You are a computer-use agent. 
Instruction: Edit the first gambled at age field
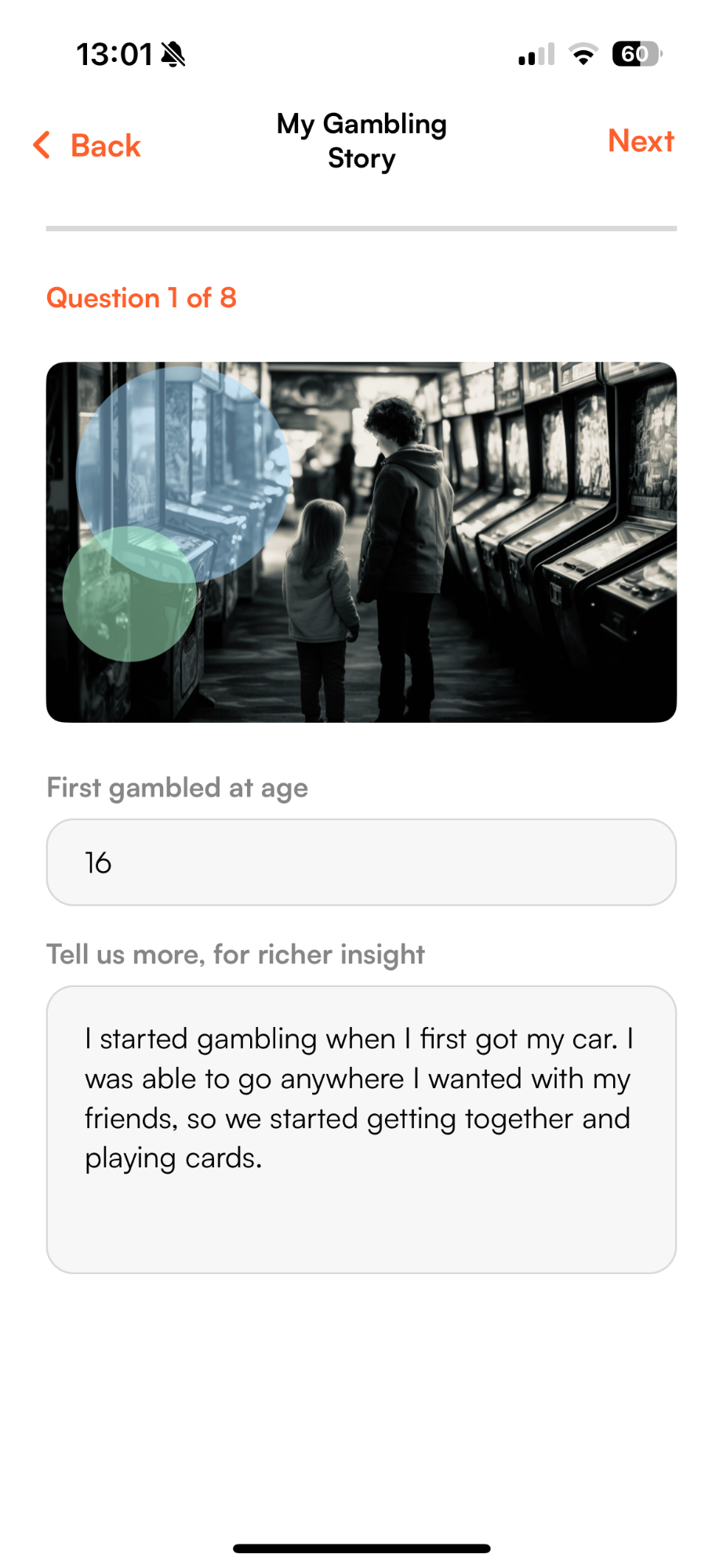(x=361, y=862)
